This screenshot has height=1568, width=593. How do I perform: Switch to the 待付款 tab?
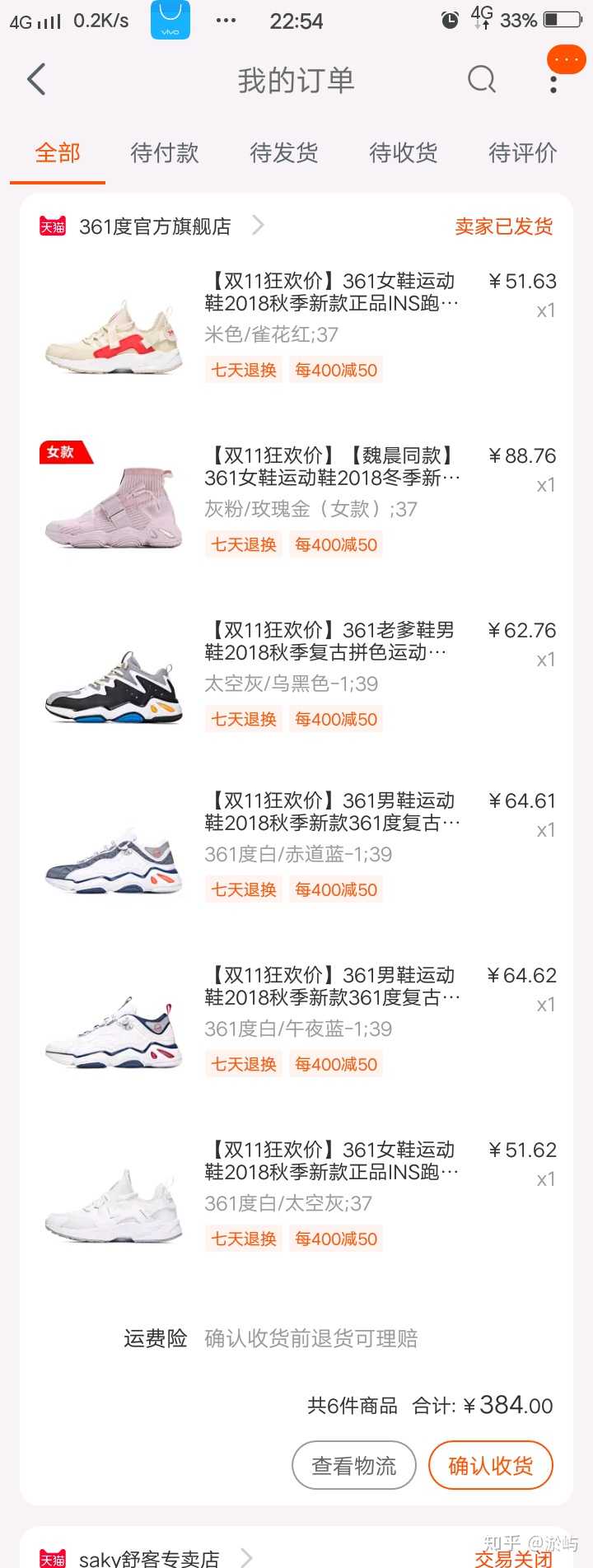click(165, 153)
